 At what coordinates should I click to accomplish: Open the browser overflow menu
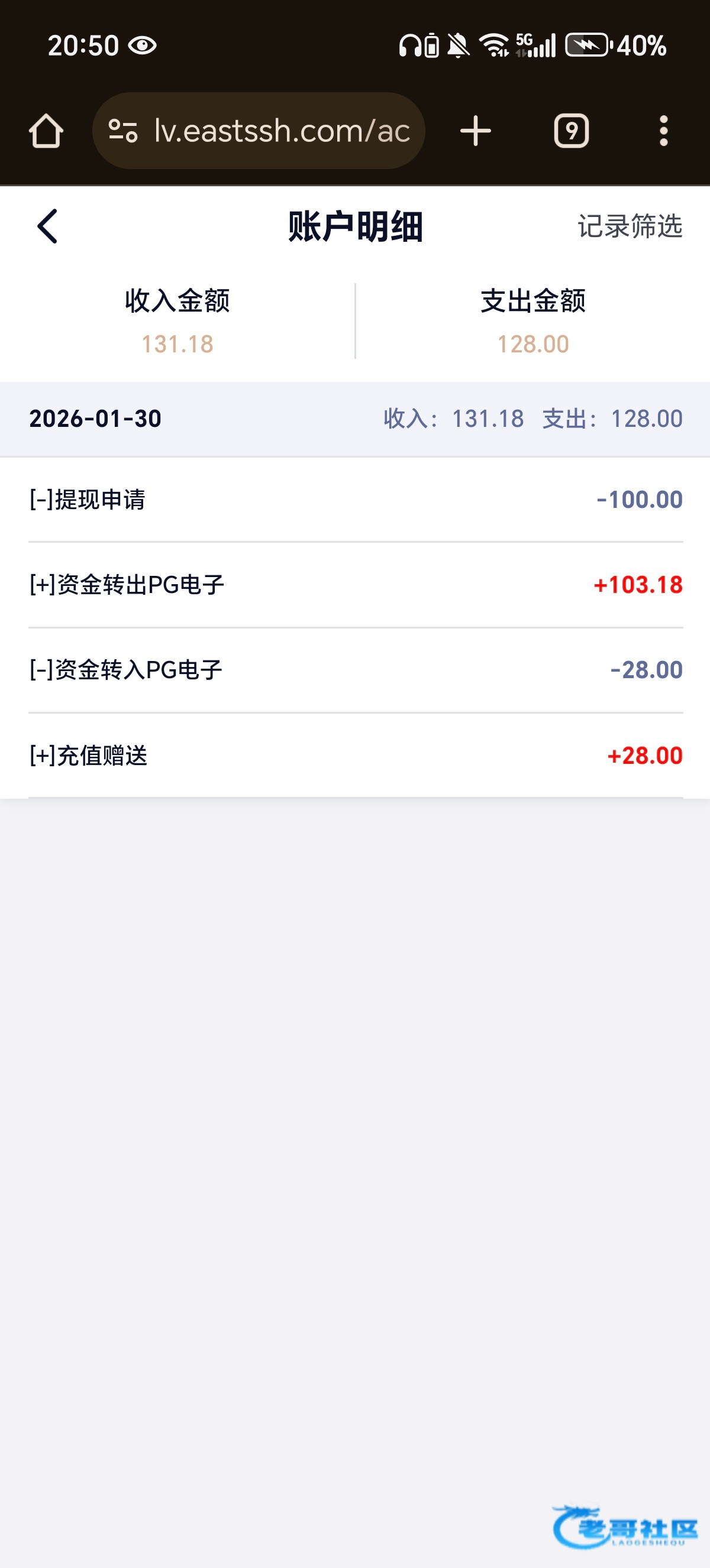pos(663,131)
